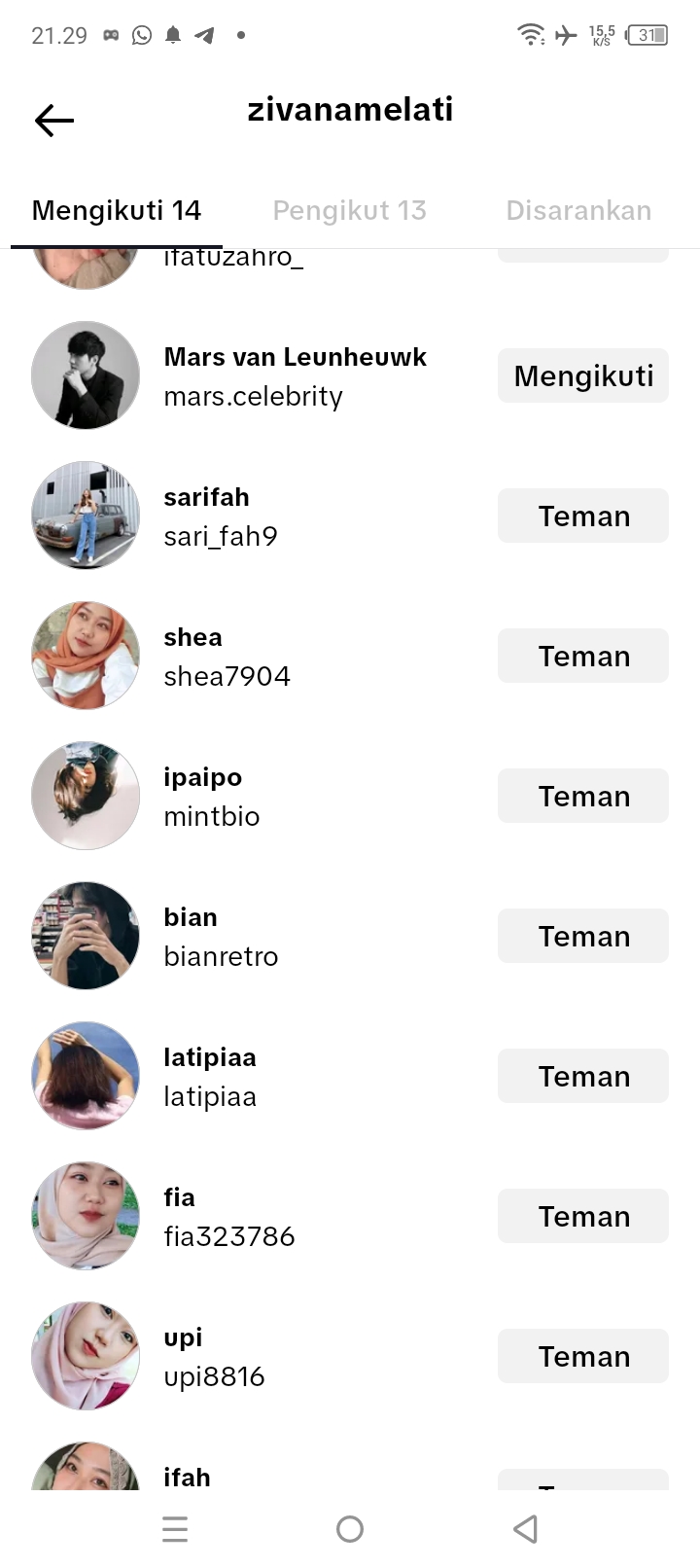Tap the Teman button next to latipiaa
The width and height of the screenshot is (700, 1568).
click(x=583, y=1076)
